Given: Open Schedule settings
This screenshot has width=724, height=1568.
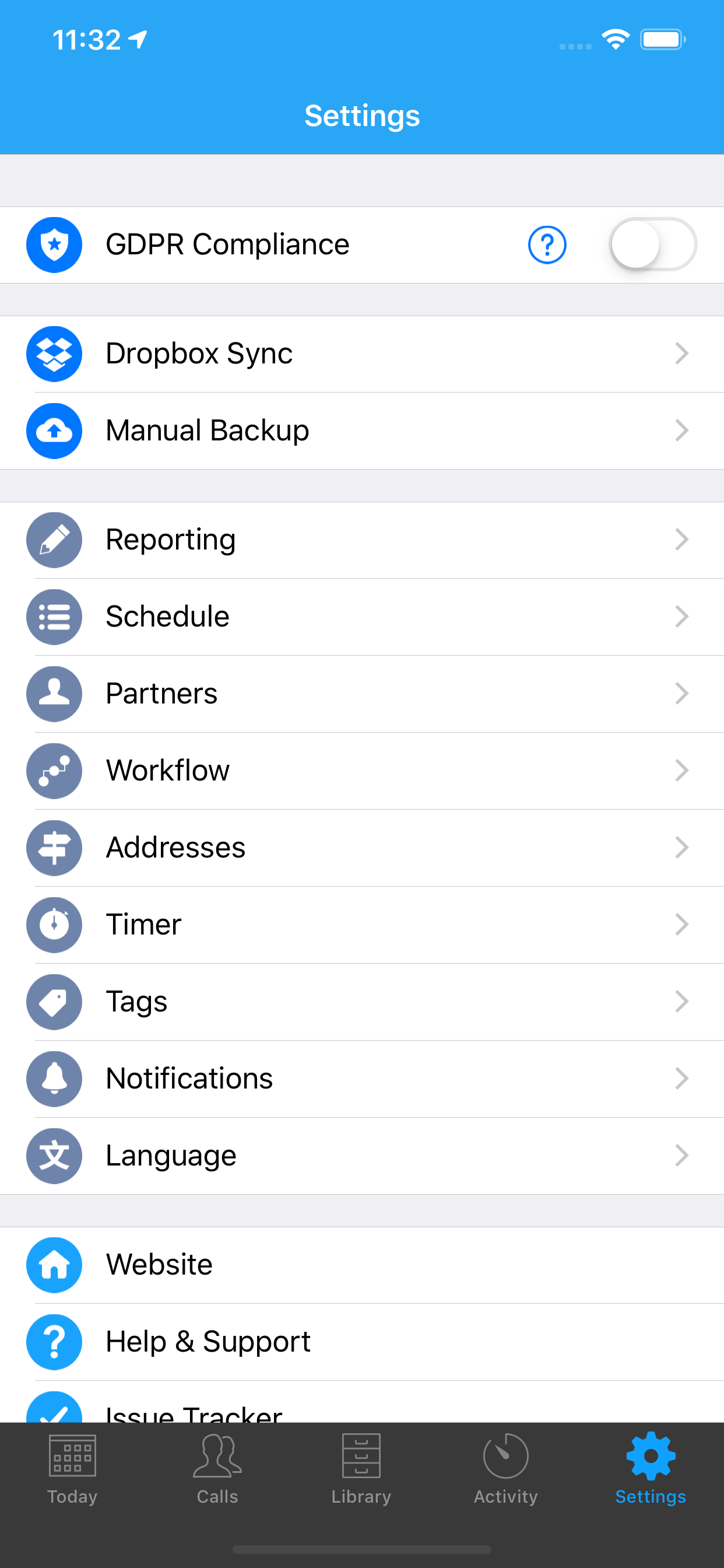Looking at the screenshot, I should [x=362, y=617].
